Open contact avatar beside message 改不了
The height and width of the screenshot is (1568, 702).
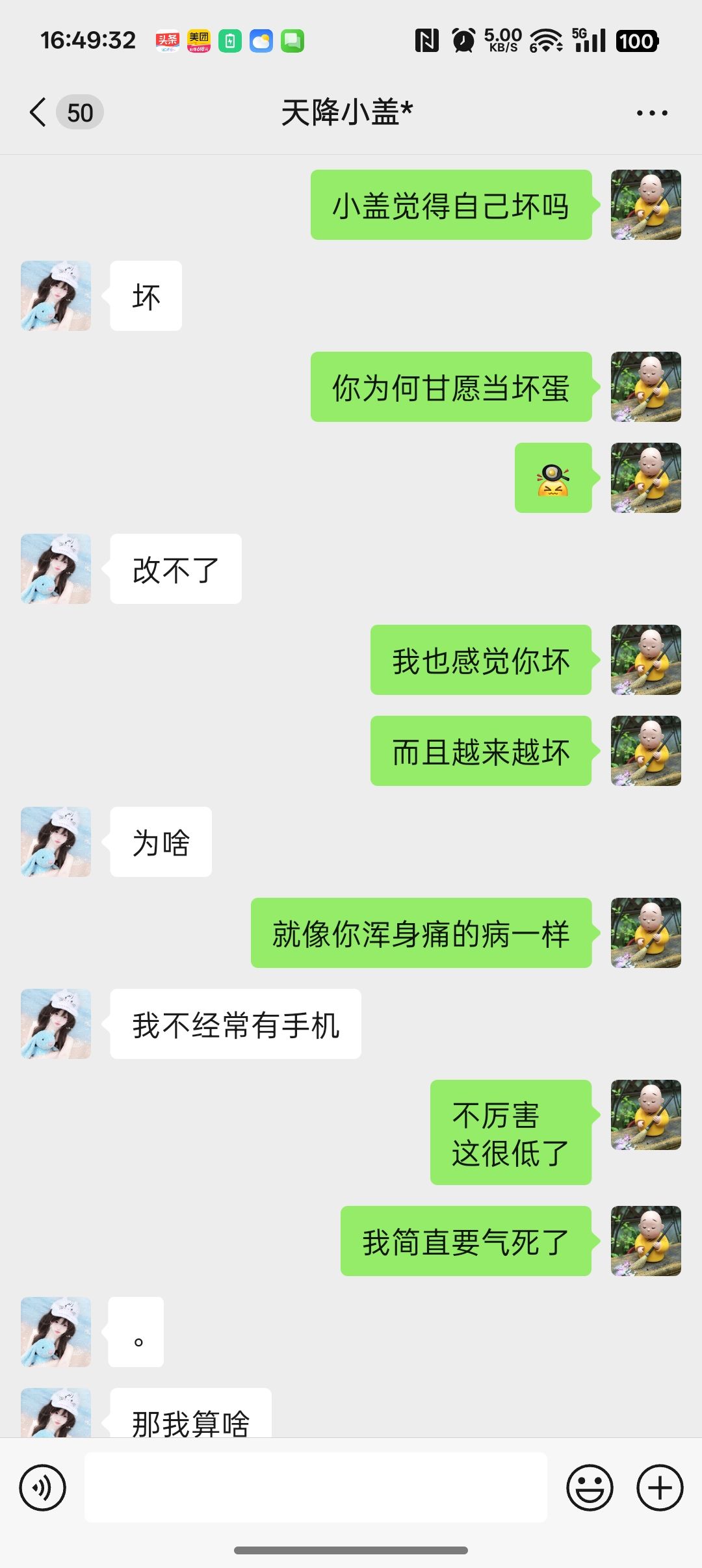point(56,569)
